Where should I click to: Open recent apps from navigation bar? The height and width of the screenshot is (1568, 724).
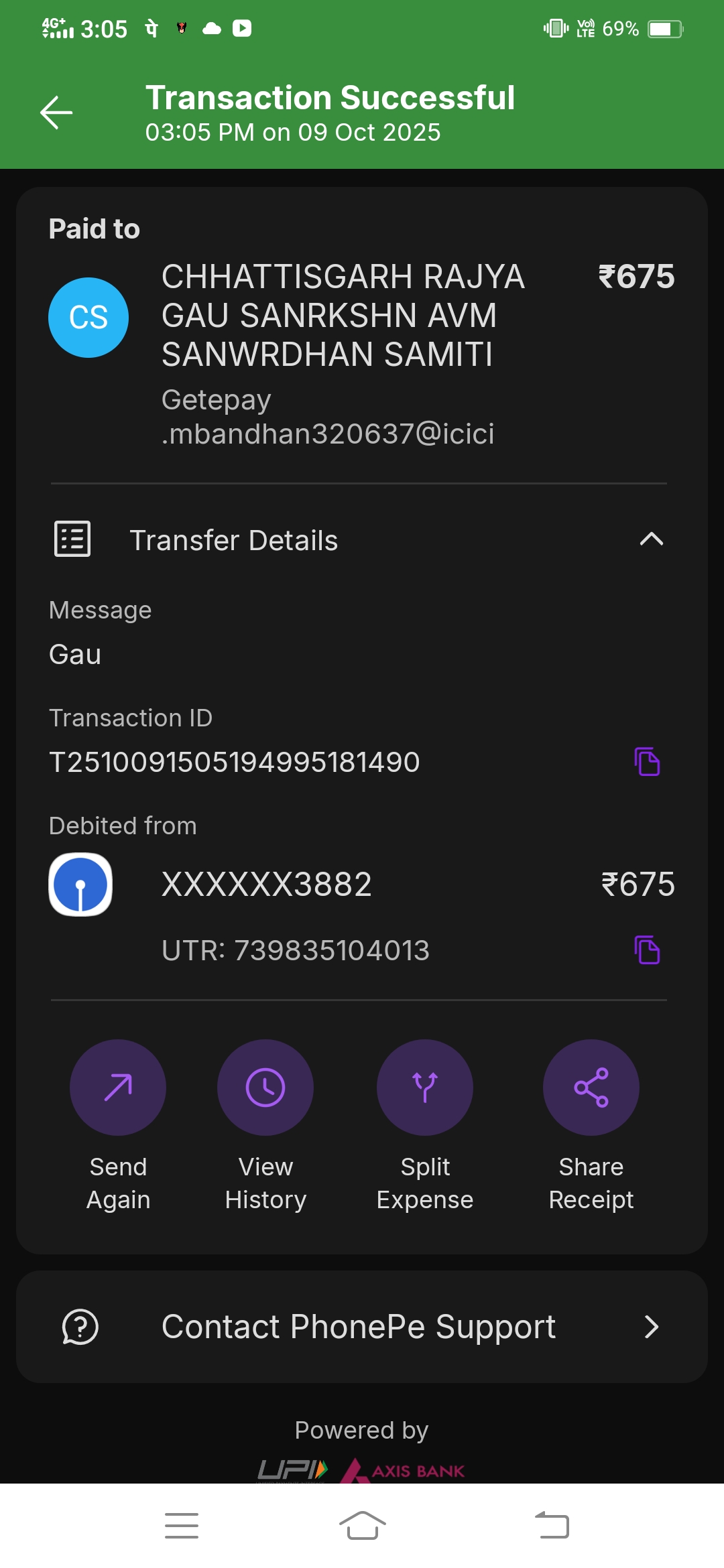tap(182, 1526)
